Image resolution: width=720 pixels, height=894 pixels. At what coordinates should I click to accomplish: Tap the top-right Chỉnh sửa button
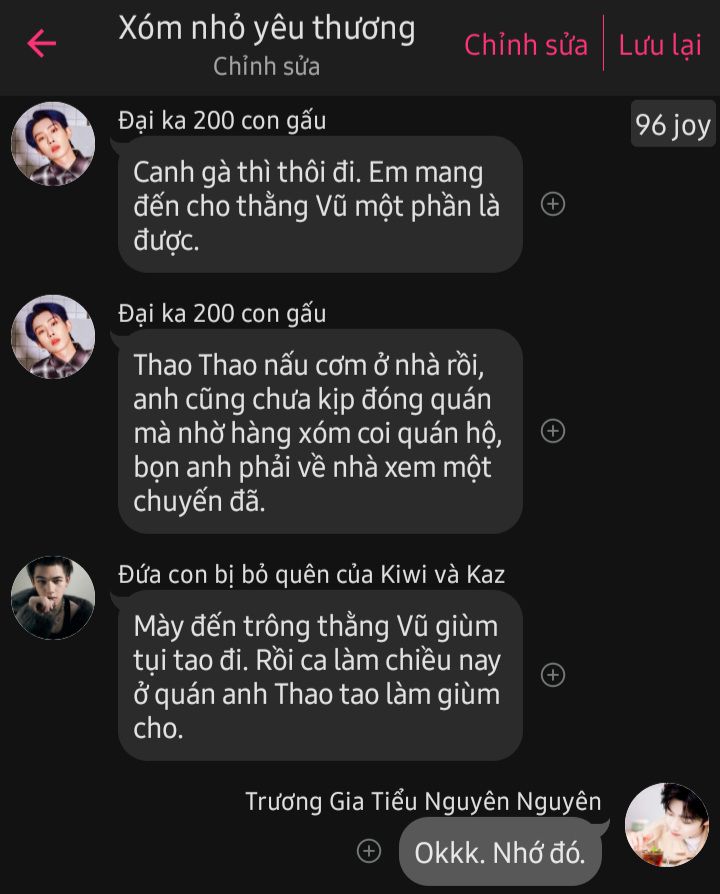pos(525,45)
